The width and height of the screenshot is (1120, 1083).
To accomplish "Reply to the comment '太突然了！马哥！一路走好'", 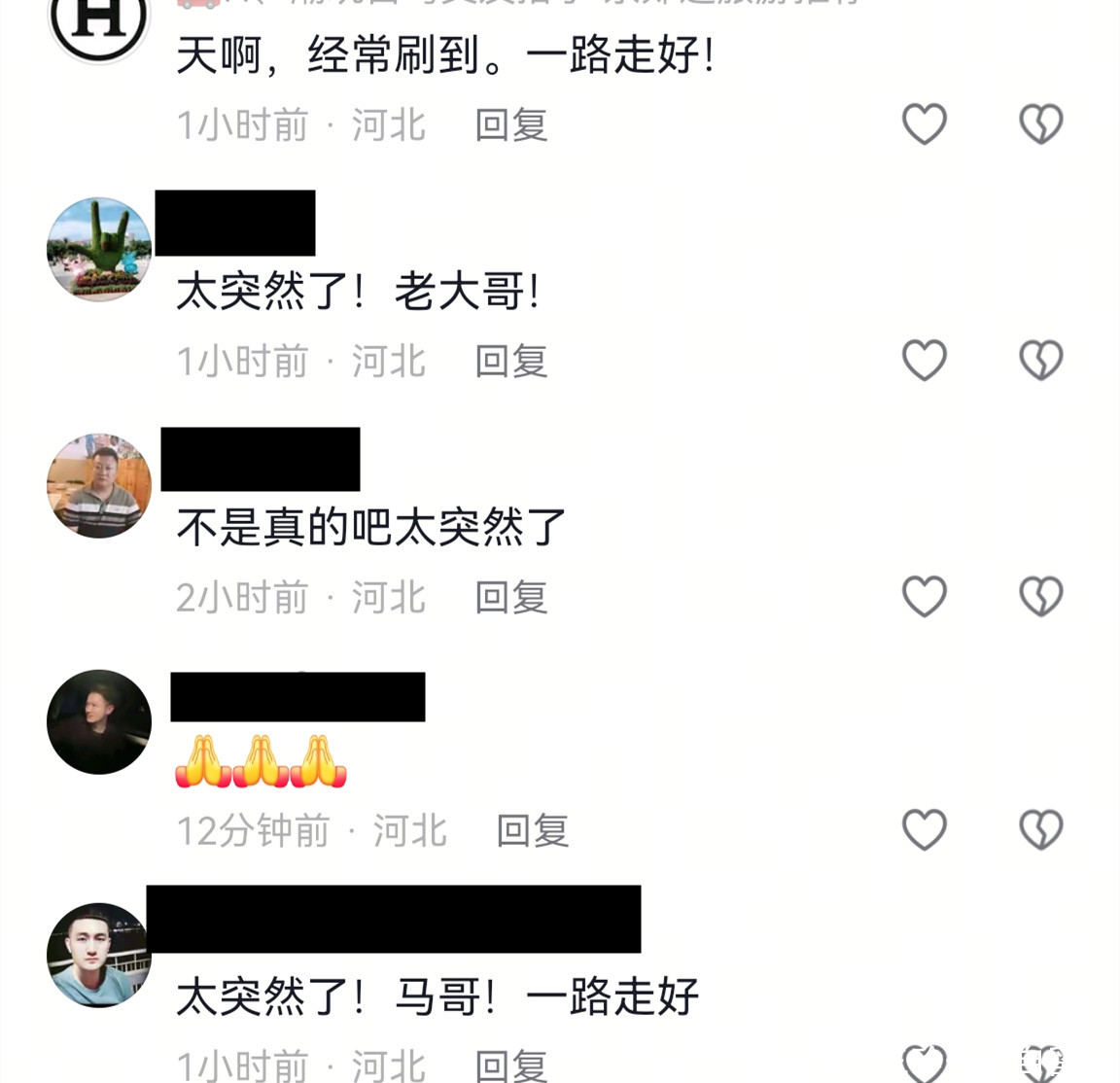I will pos(511,1066).
